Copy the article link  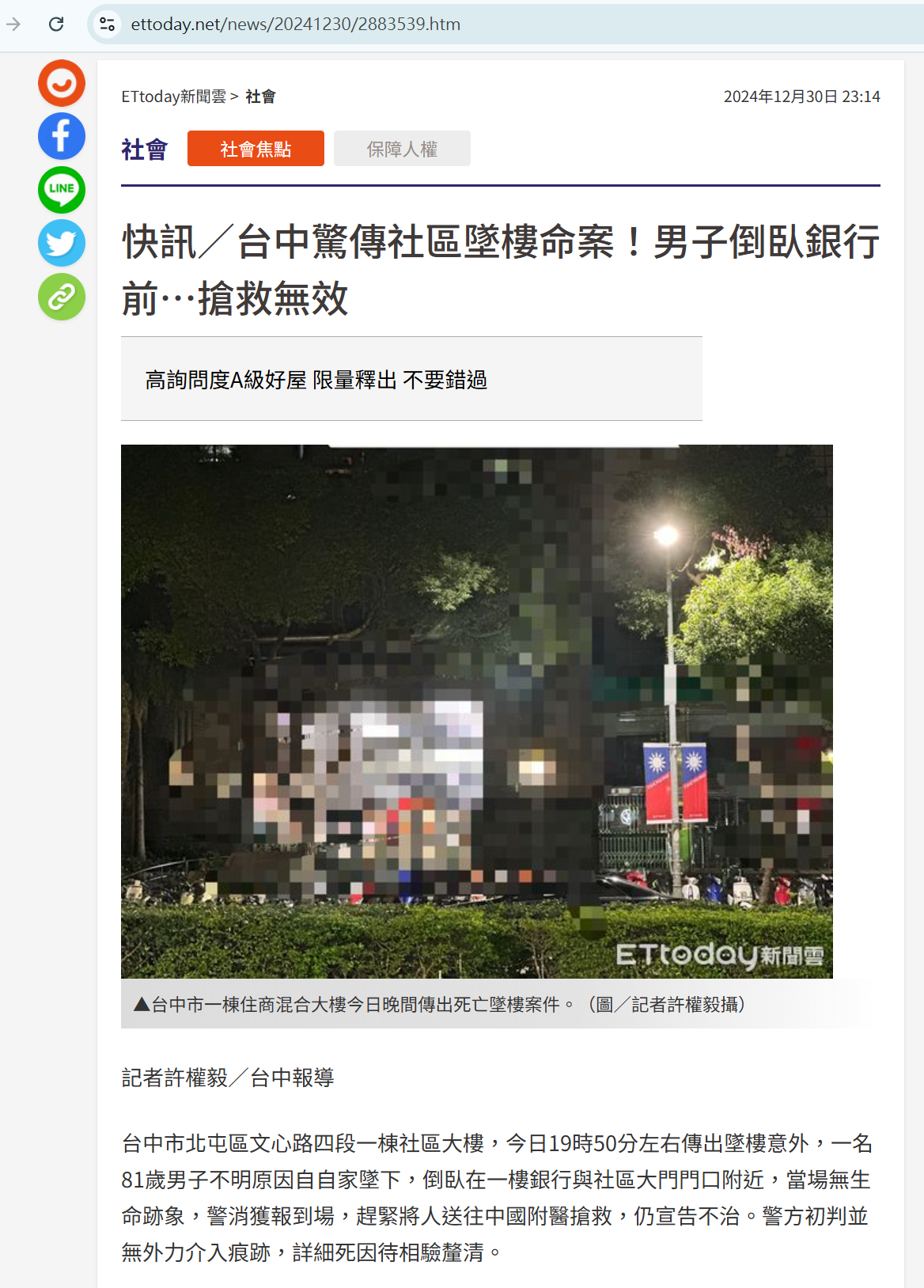(x=62, y=297)
